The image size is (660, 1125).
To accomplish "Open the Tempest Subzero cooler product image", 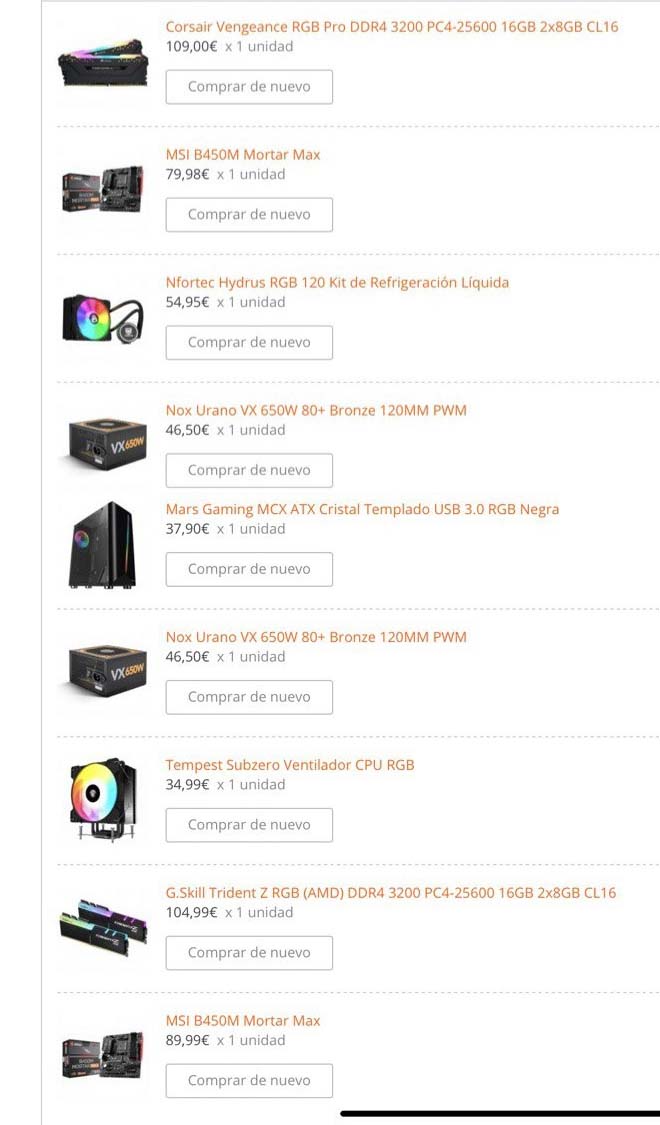I will pyautogui.click(x=103, y=799).
